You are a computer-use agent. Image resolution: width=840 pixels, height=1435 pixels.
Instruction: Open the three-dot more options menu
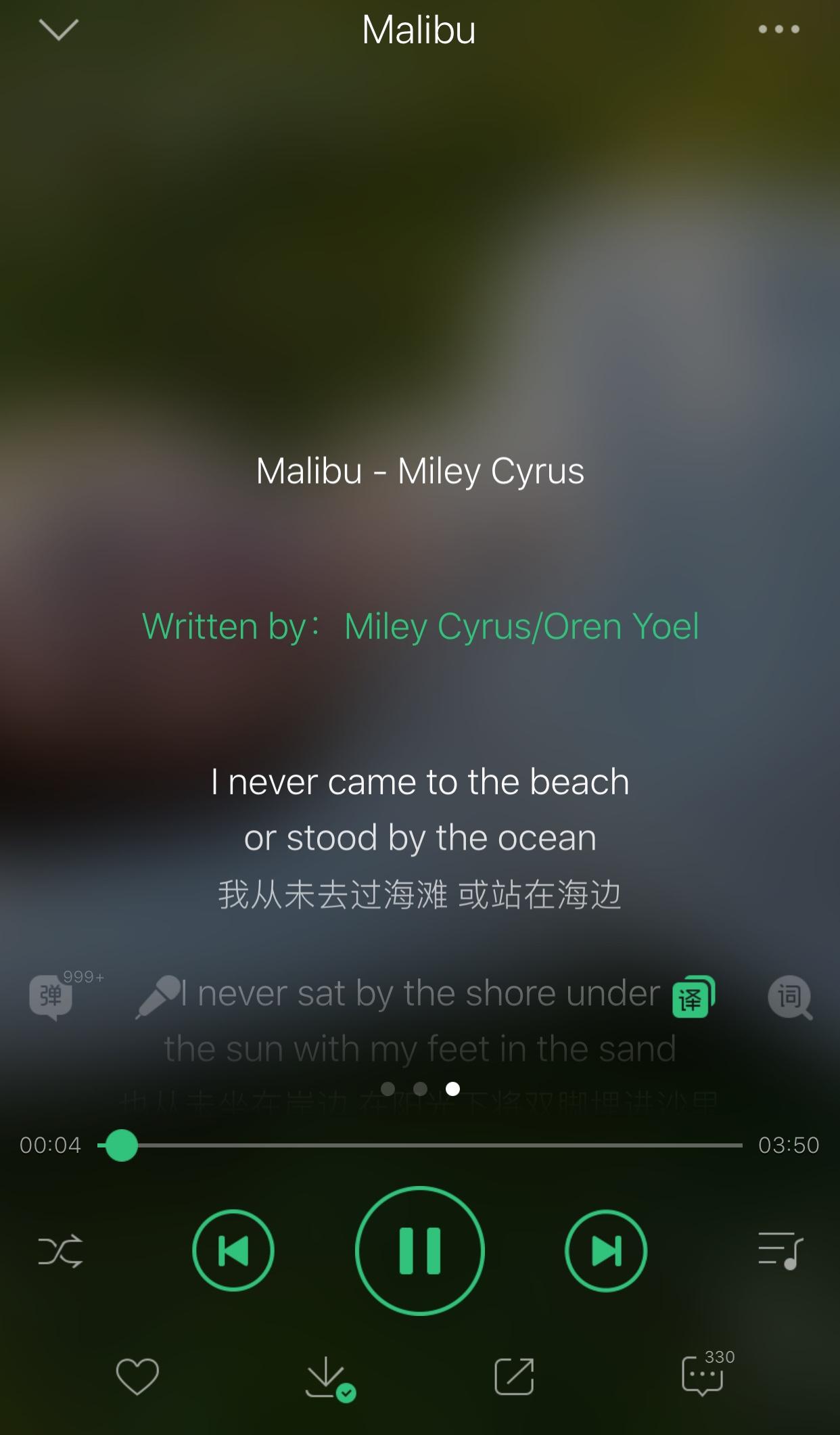pos(778,29)
